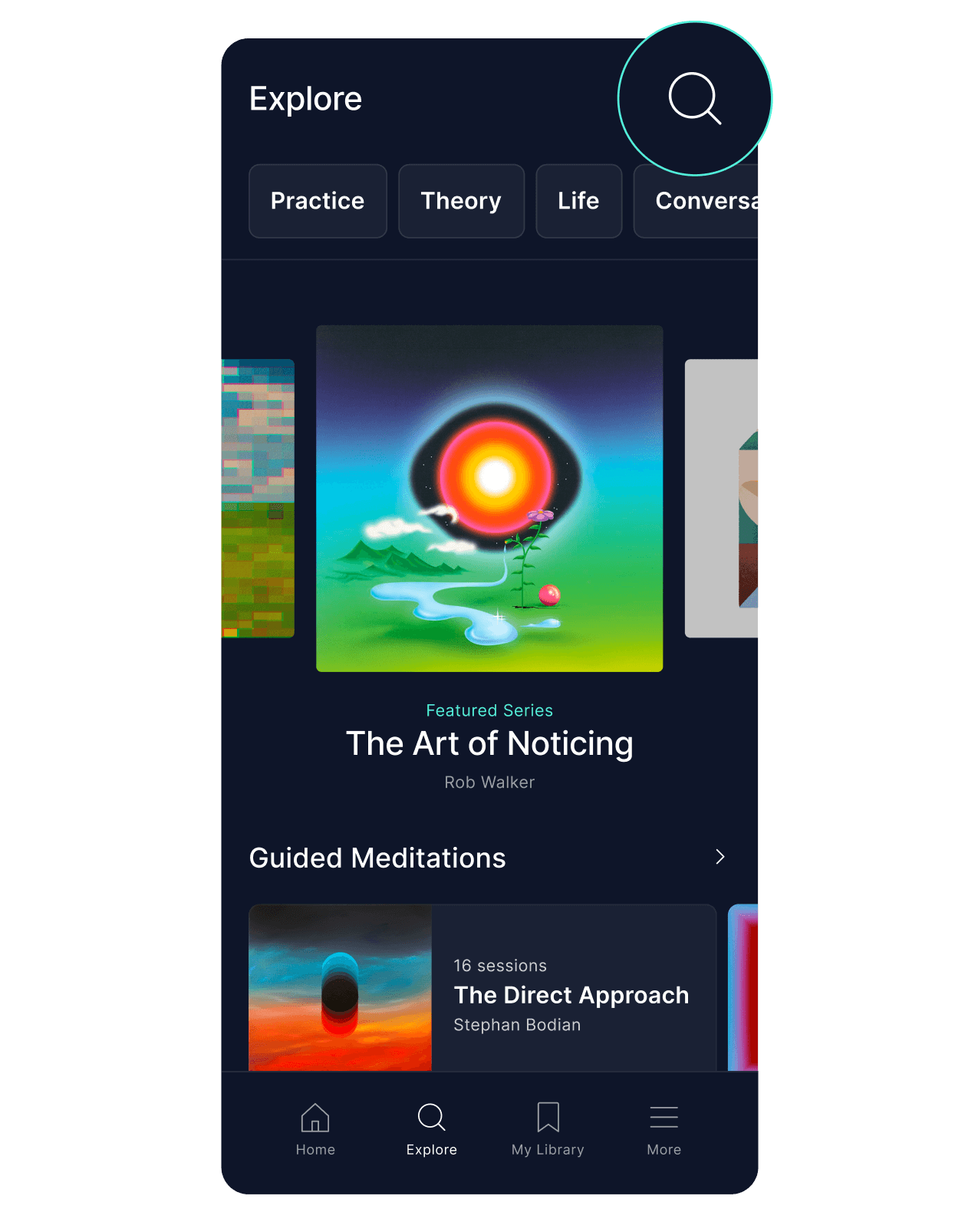
Task: Filter by the Theory category
Action: pyautogui.click(x=461, y=201)
